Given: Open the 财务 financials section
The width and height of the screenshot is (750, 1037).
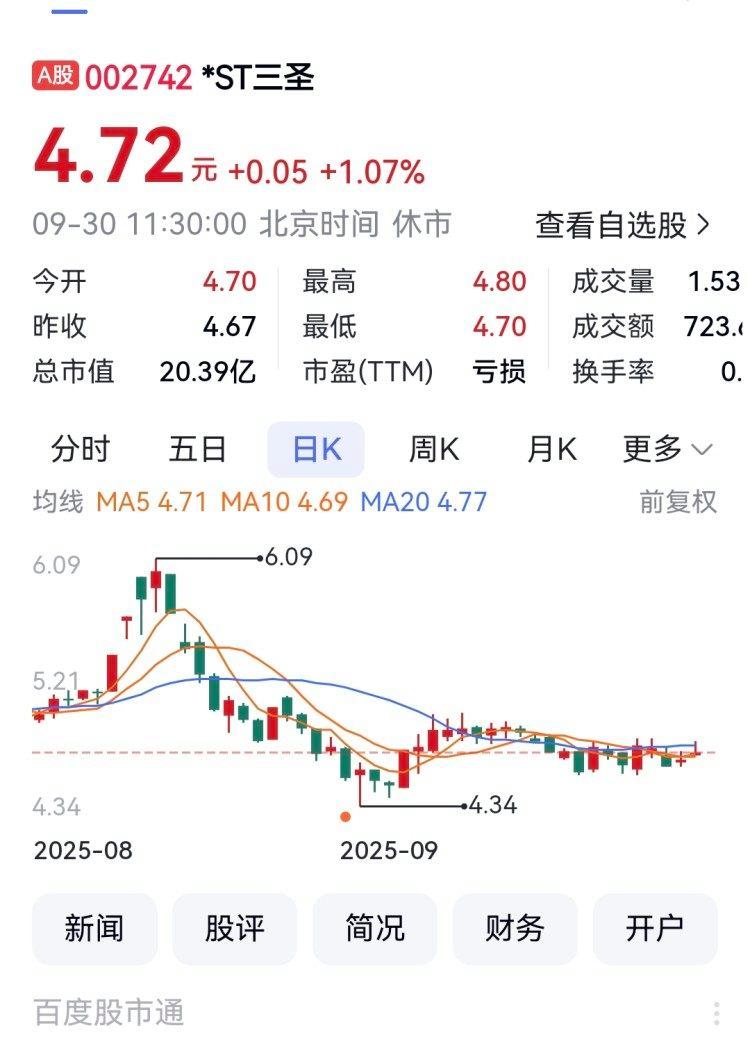Looking at the screenshot, I should (515, 929).
